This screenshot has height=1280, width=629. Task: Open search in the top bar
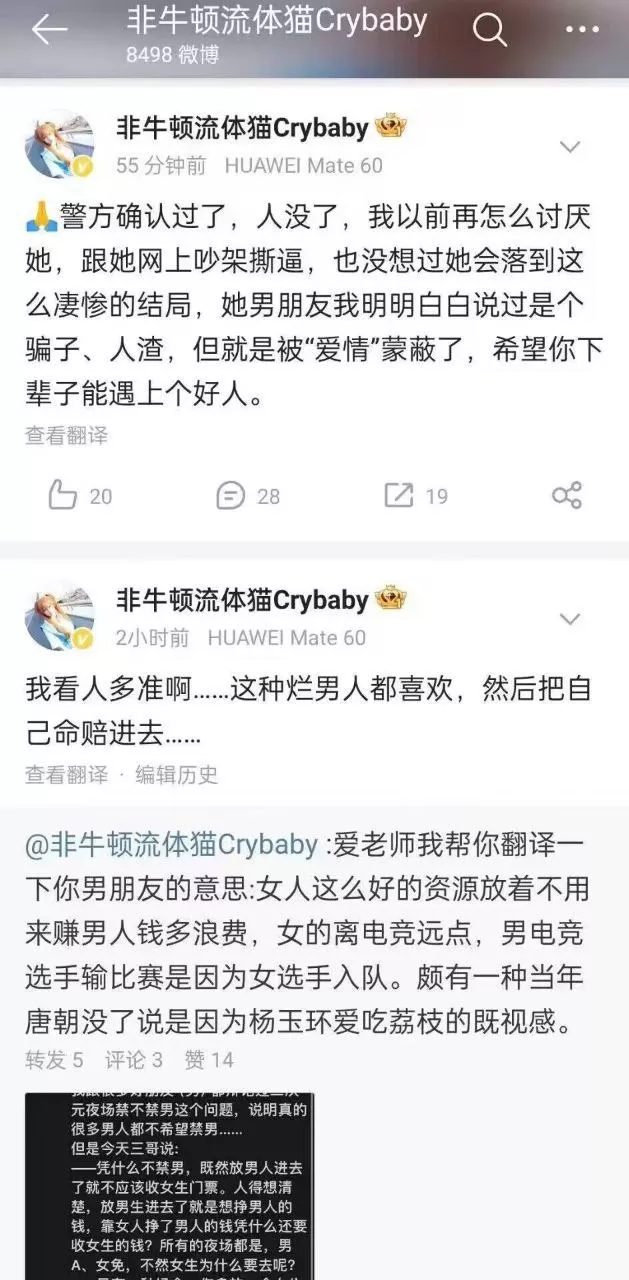489,30
